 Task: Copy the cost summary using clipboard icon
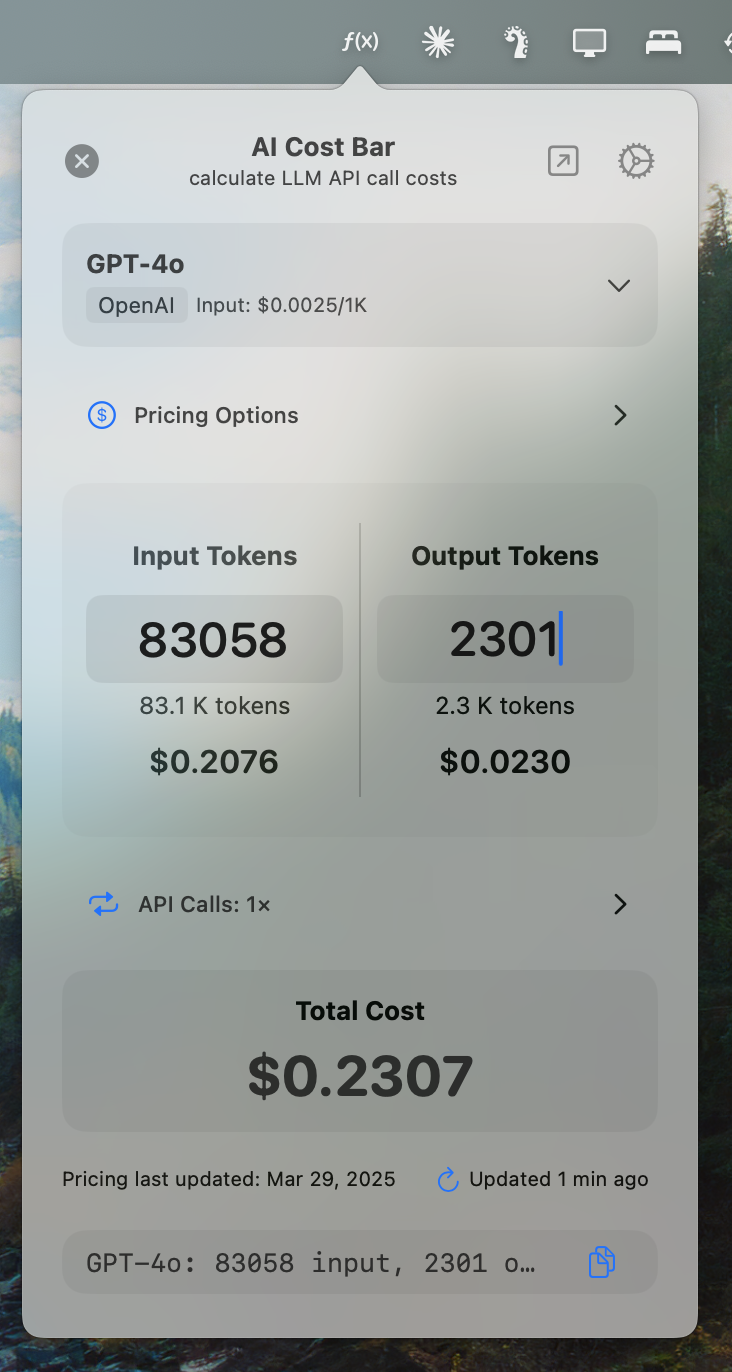click(x=601, y=1262)
